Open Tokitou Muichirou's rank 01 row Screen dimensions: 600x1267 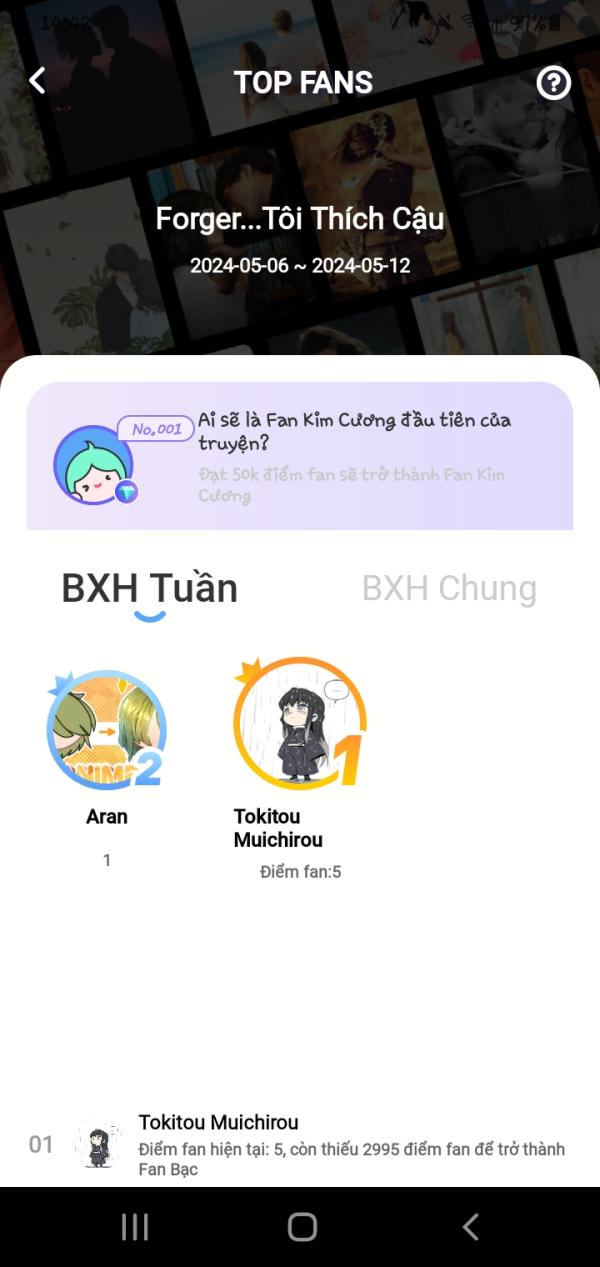300,1145
